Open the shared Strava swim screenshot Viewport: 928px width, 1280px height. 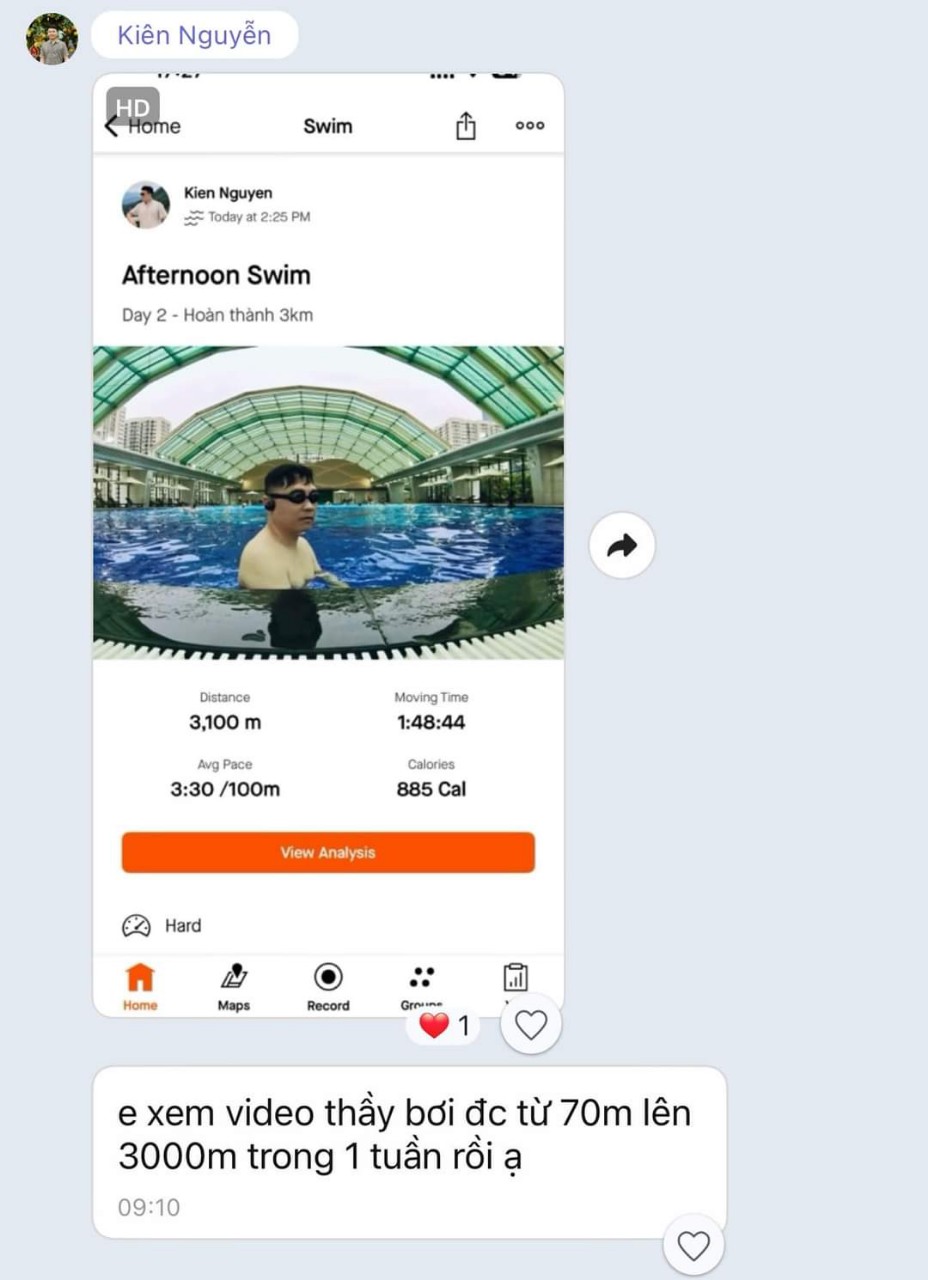tap(328, 545)
